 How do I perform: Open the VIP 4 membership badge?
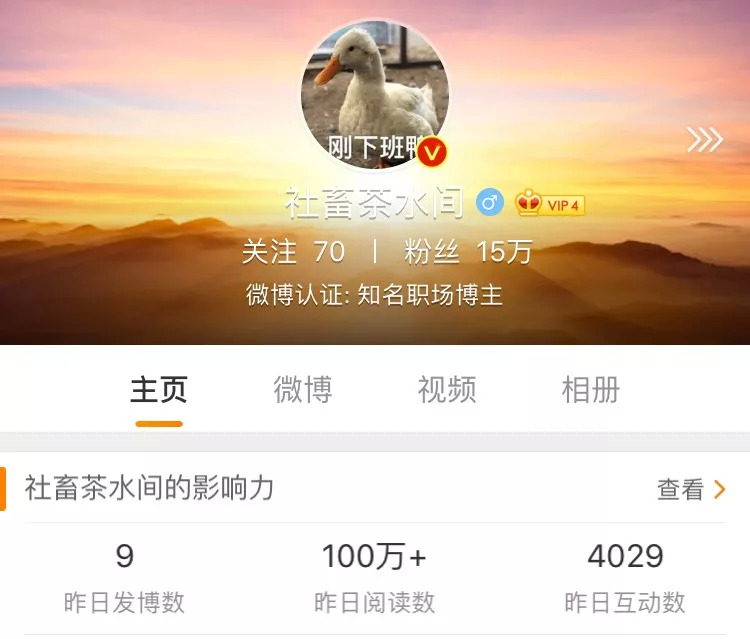pyautogui.click(x=549, y=204)
